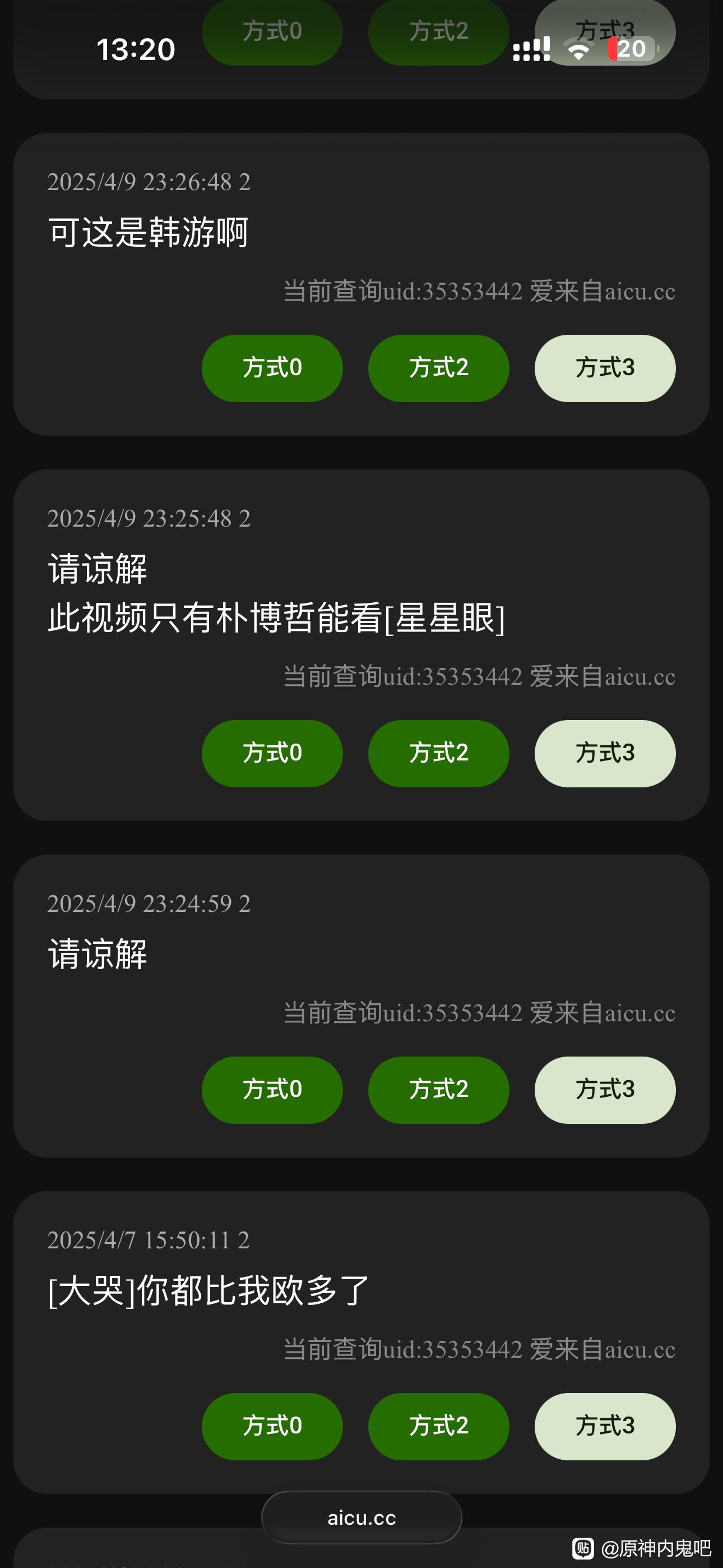Screen dimensions: 723x1568
Task: Tap 方式0 under 可这是韩游啊 comment
Action: 272,368
